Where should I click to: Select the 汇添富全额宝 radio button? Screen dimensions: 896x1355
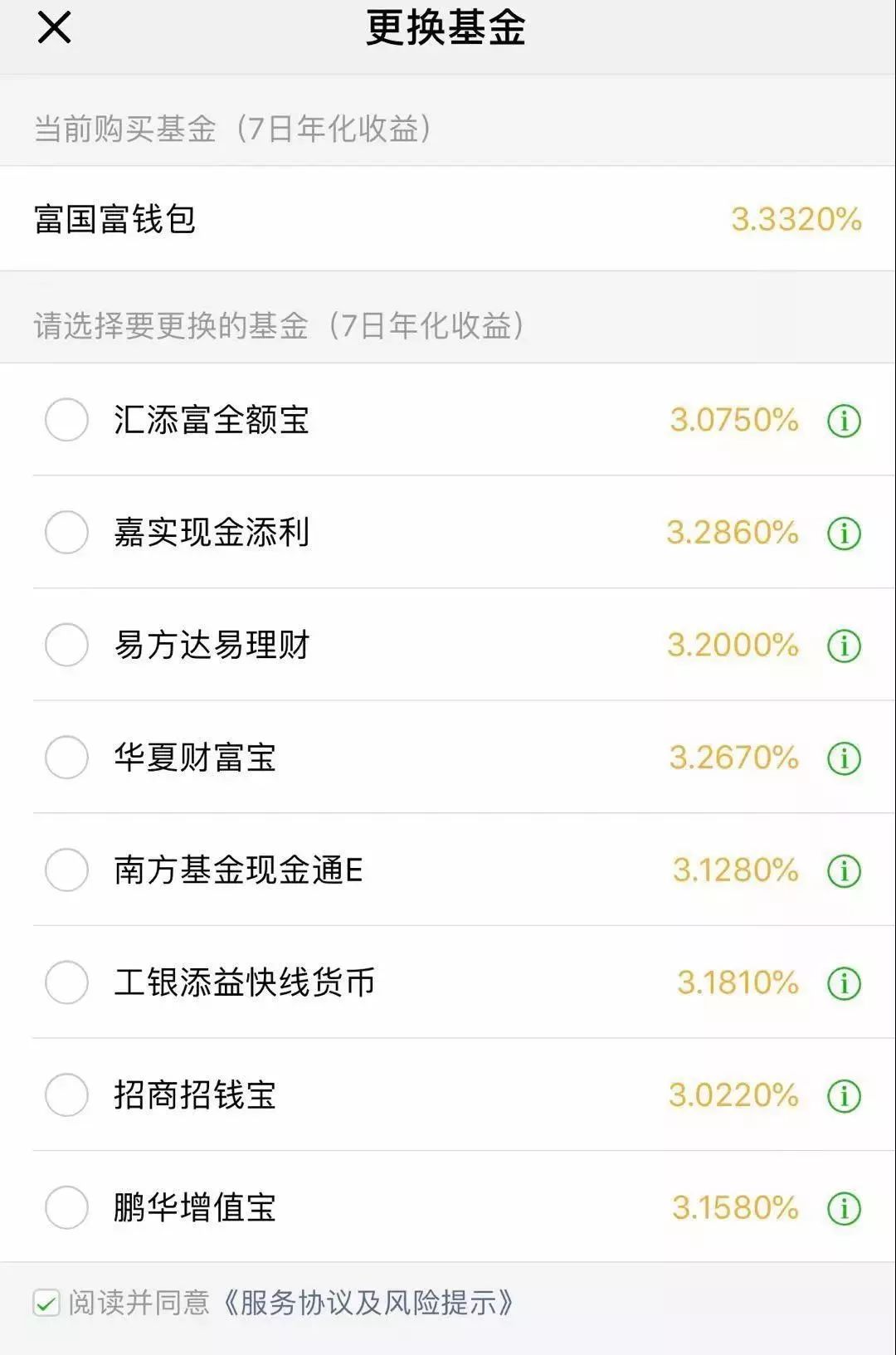(x=66, y=422)
